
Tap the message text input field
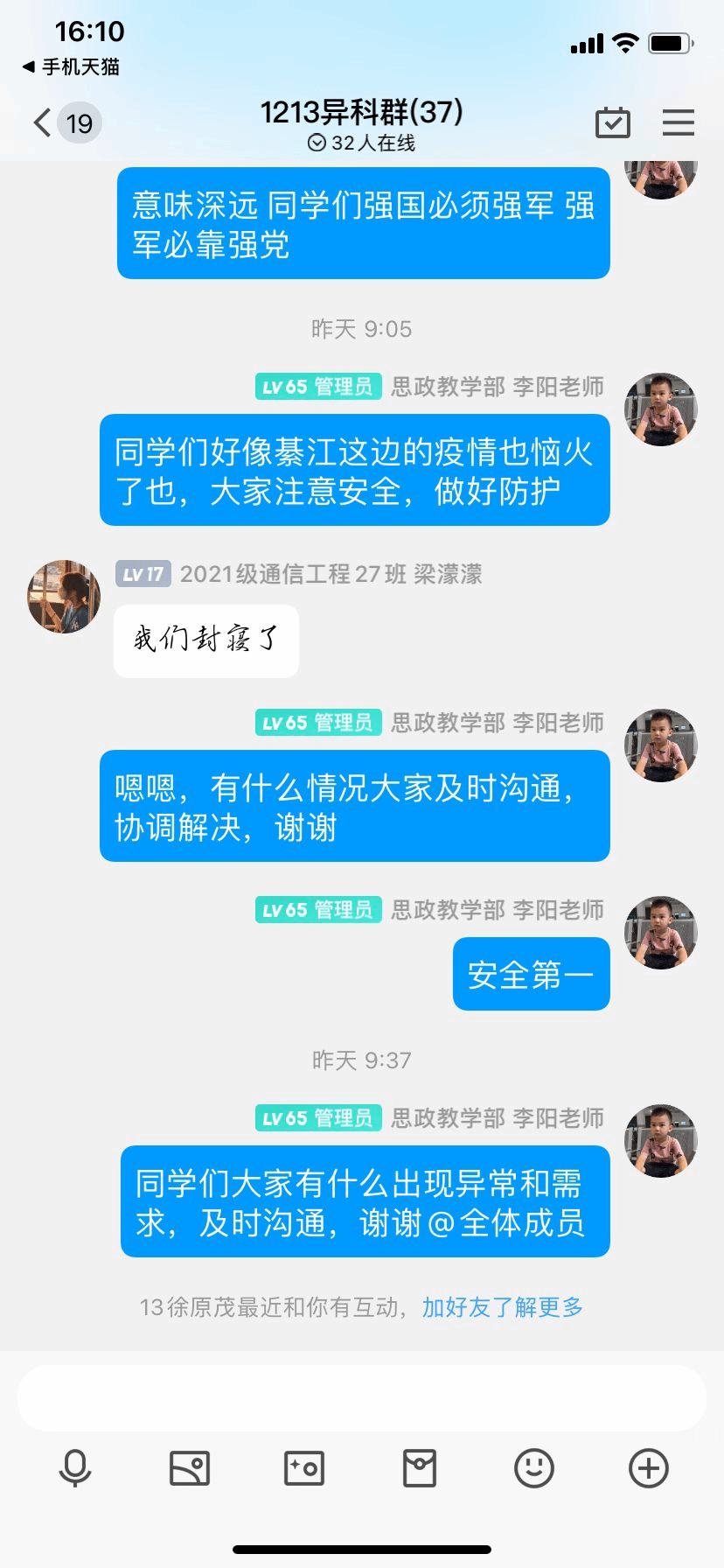click(x=362, y=1397)
